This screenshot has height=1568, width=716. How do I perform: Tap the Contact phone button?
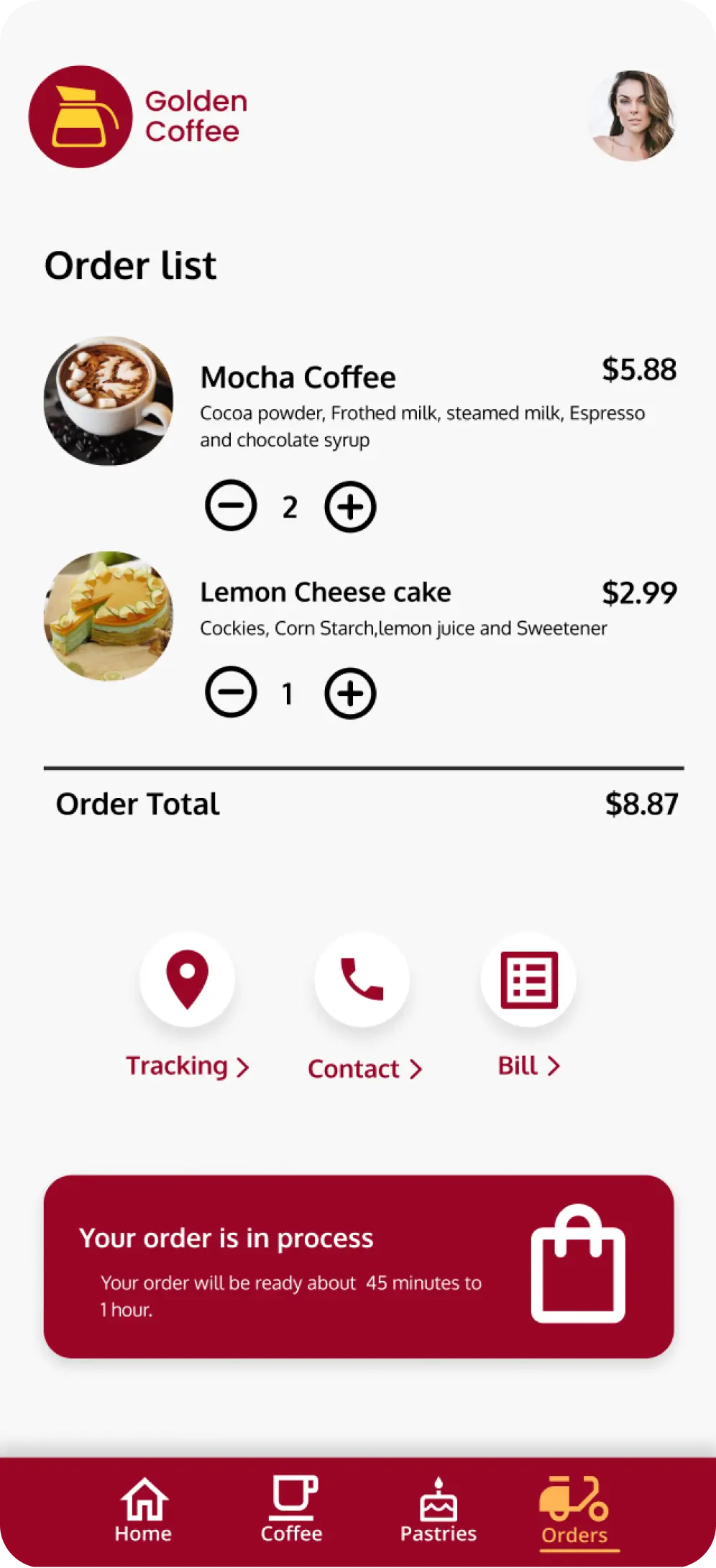click(x=362, y=981)
